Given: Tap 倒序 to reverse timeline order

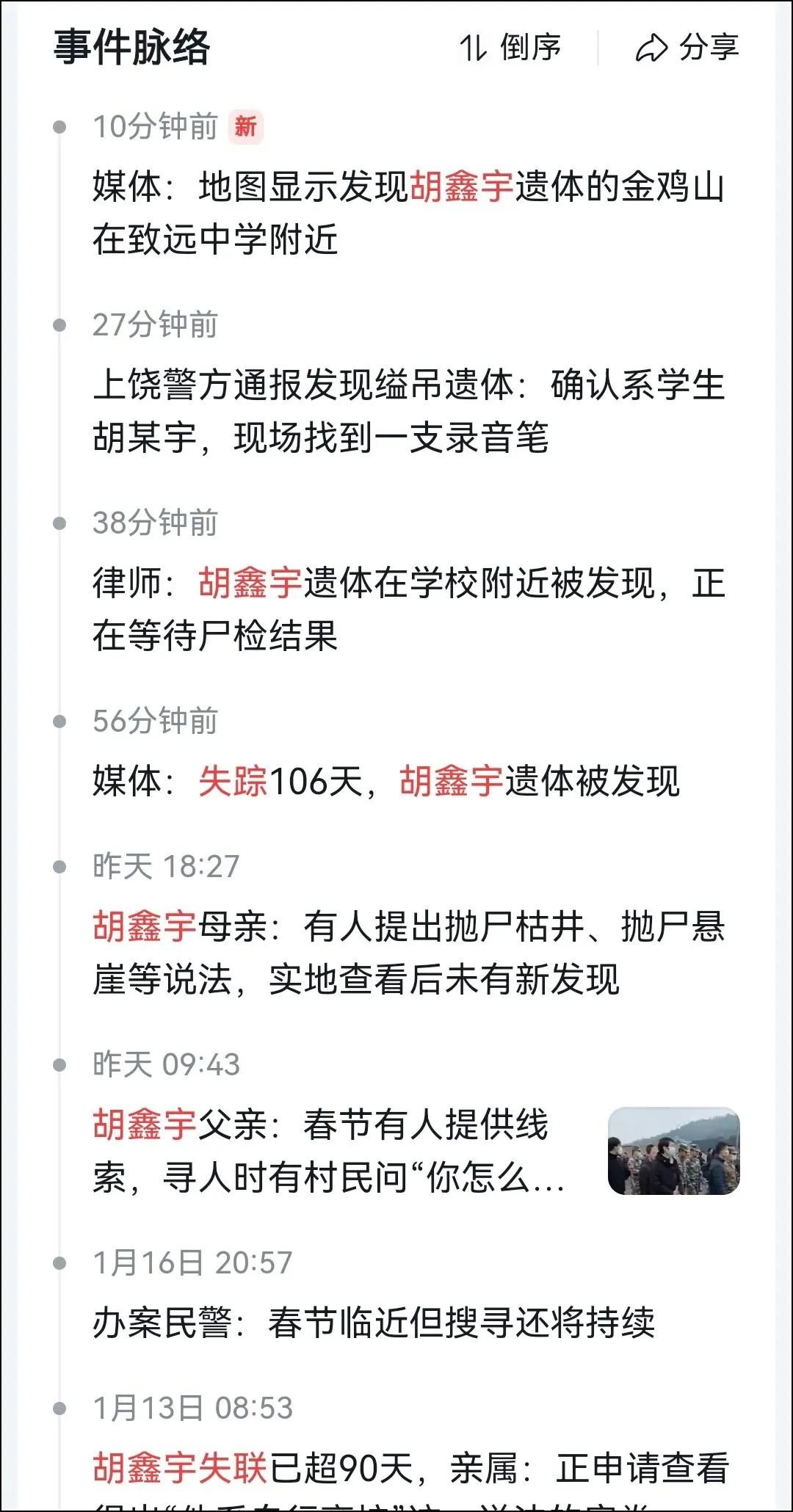Looking at the screenshot, I should [x=510, y=48].
